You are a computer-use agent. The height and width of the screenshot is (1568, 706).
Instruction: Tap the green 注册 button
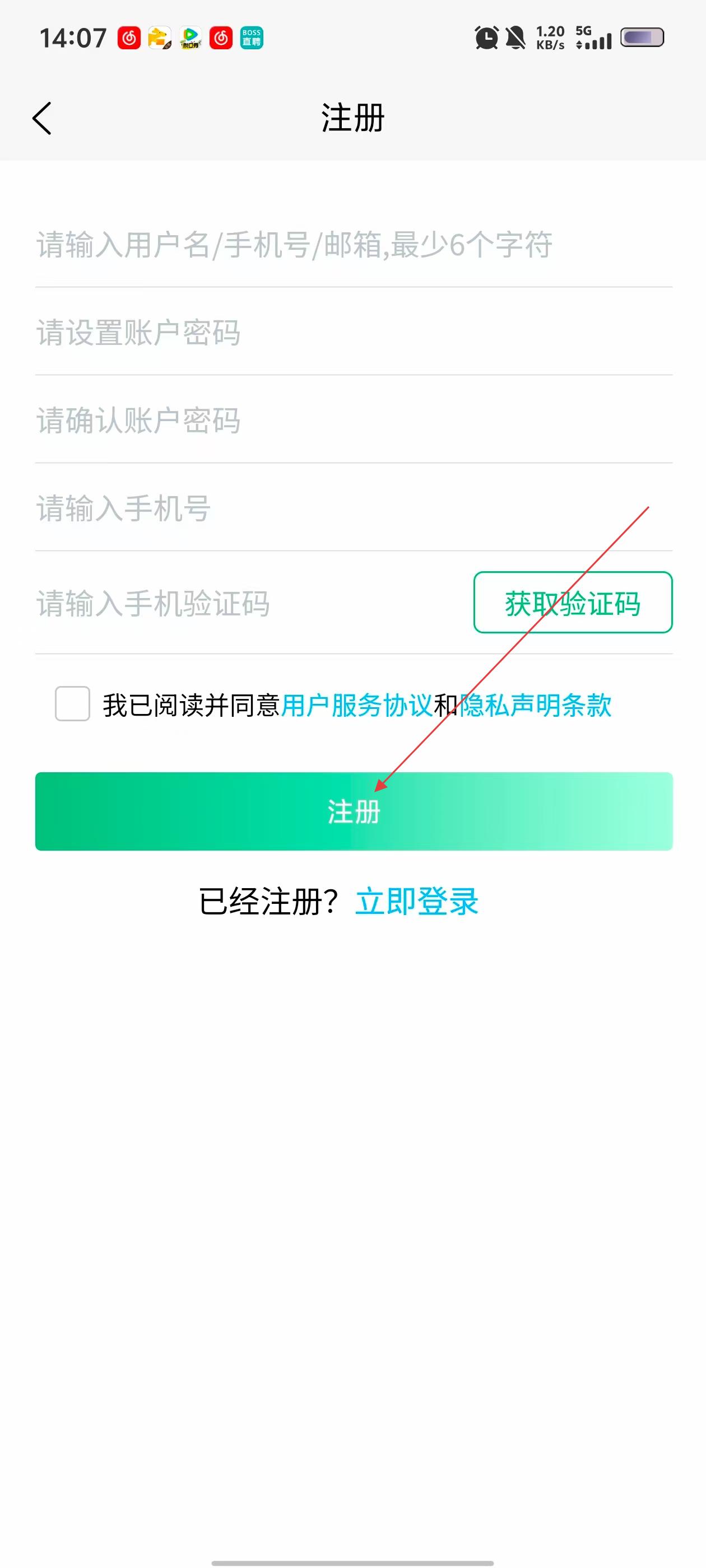pos(354,811)
